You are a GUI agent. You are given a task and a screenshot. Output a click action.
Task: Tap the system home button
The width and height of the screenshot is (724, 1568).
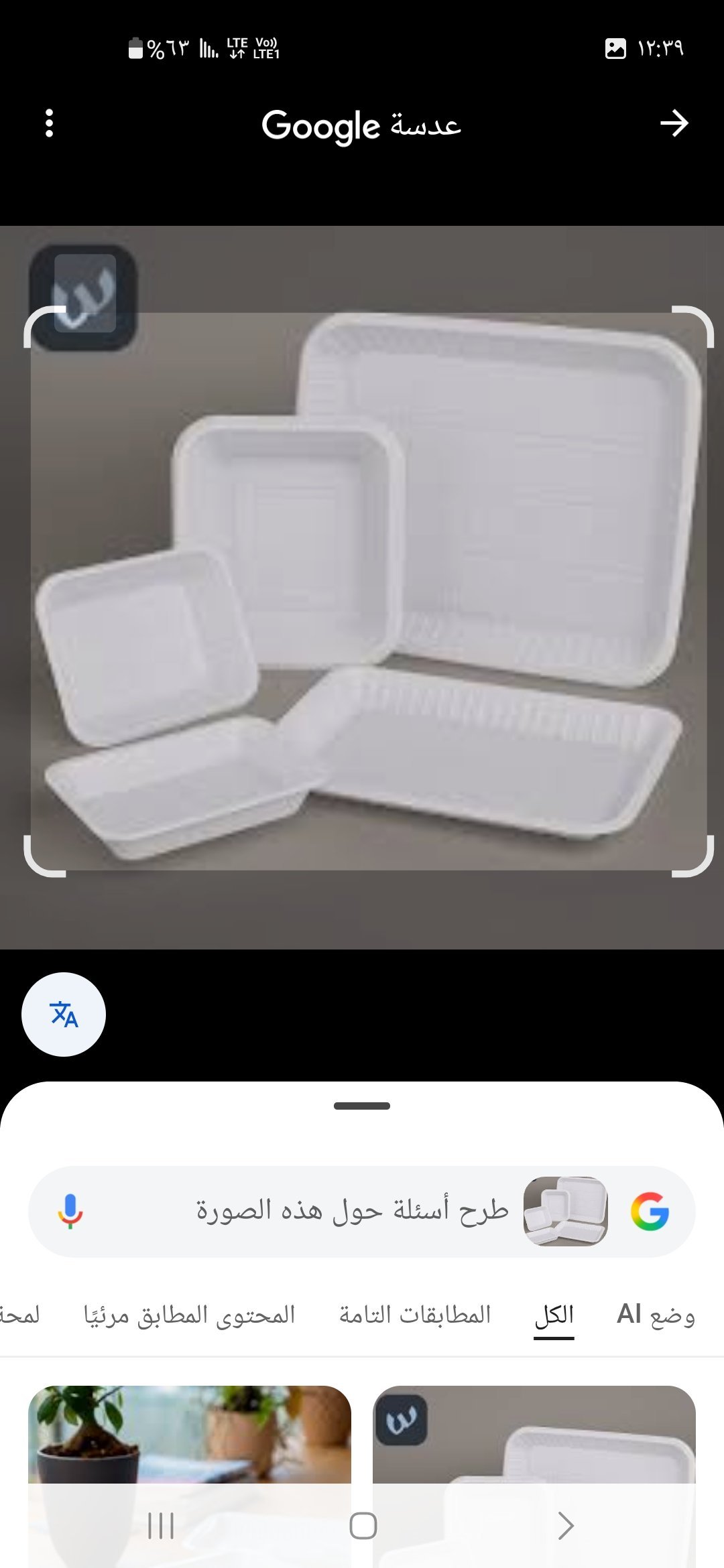pyautogui.click(x=363, y=1526)
